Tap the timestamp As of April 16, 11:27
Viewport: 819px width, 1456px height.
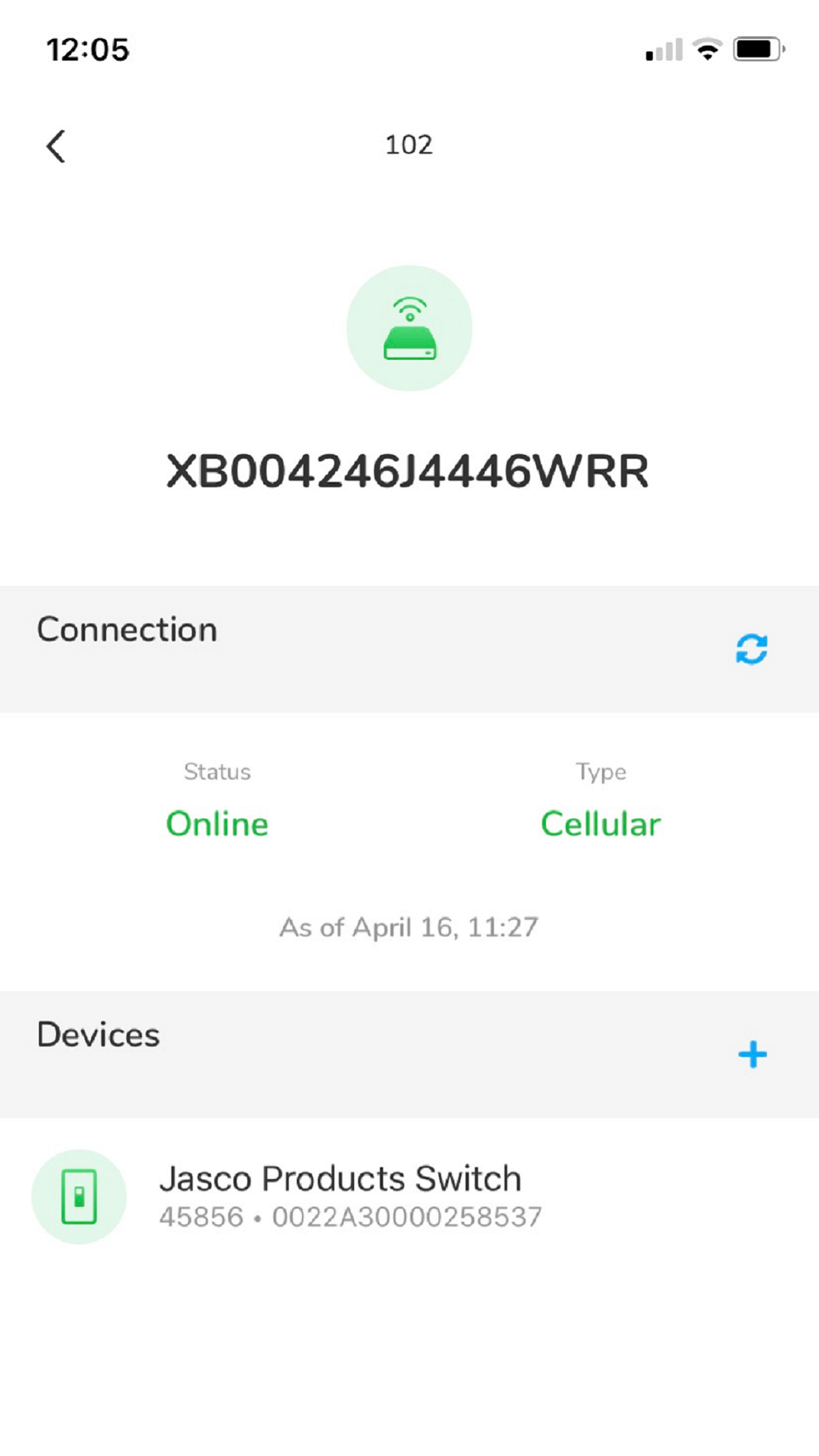click(409, 926)
